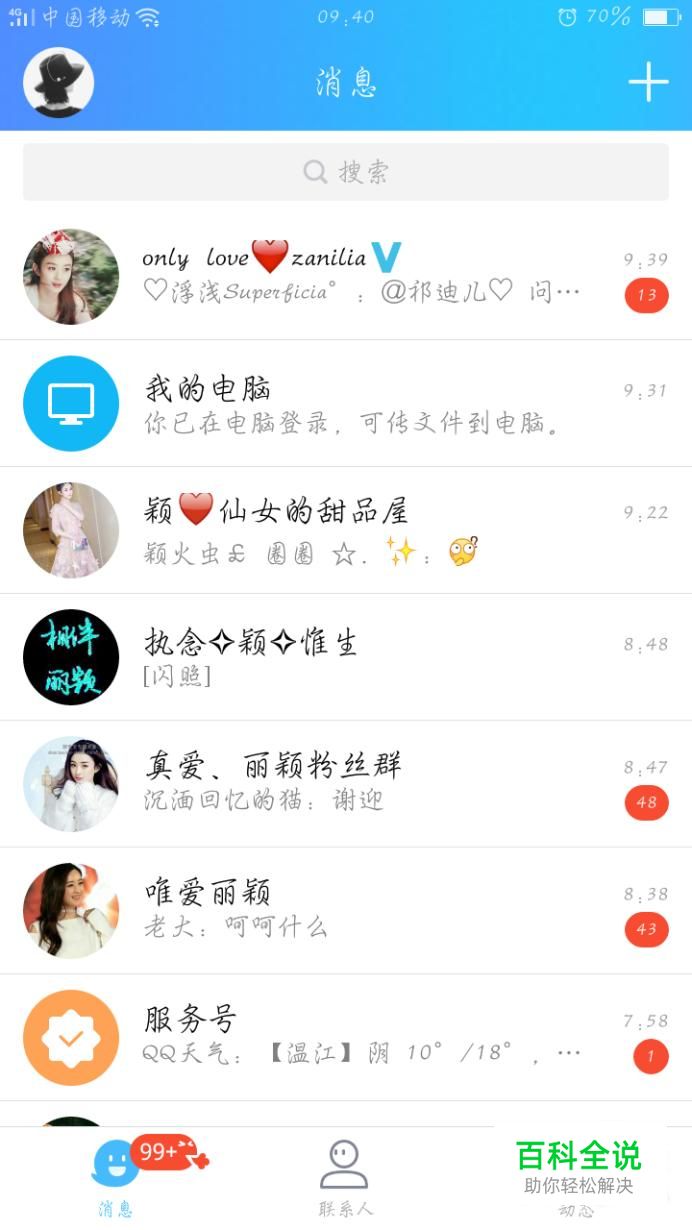Open the 执念颖惟生 chat
Screen dimensions: 692x1230
pyautogui.click(x=346, y=656)
